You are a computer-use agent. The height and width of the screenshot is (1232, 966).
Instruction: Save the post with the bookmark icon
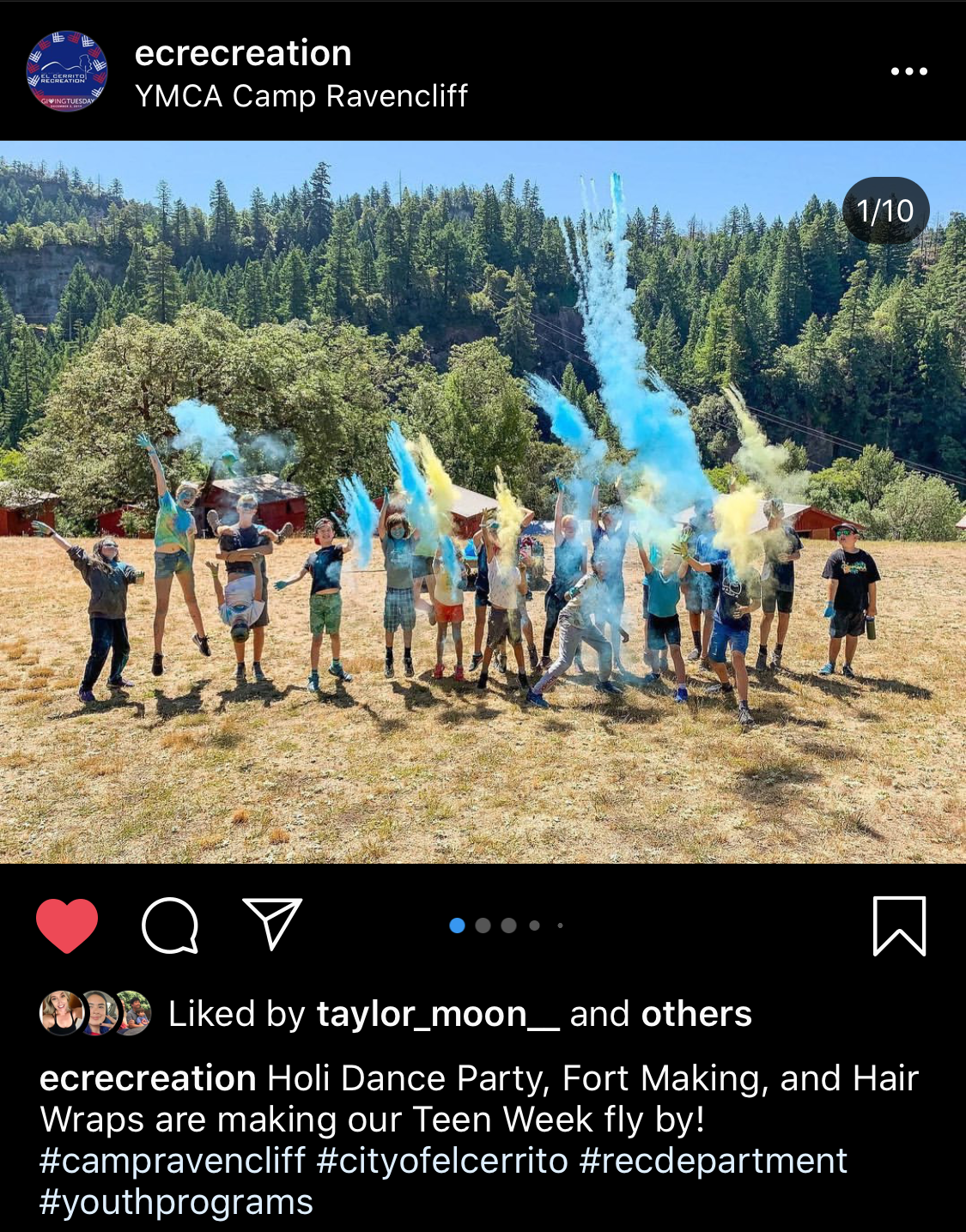tap(899, 926)
